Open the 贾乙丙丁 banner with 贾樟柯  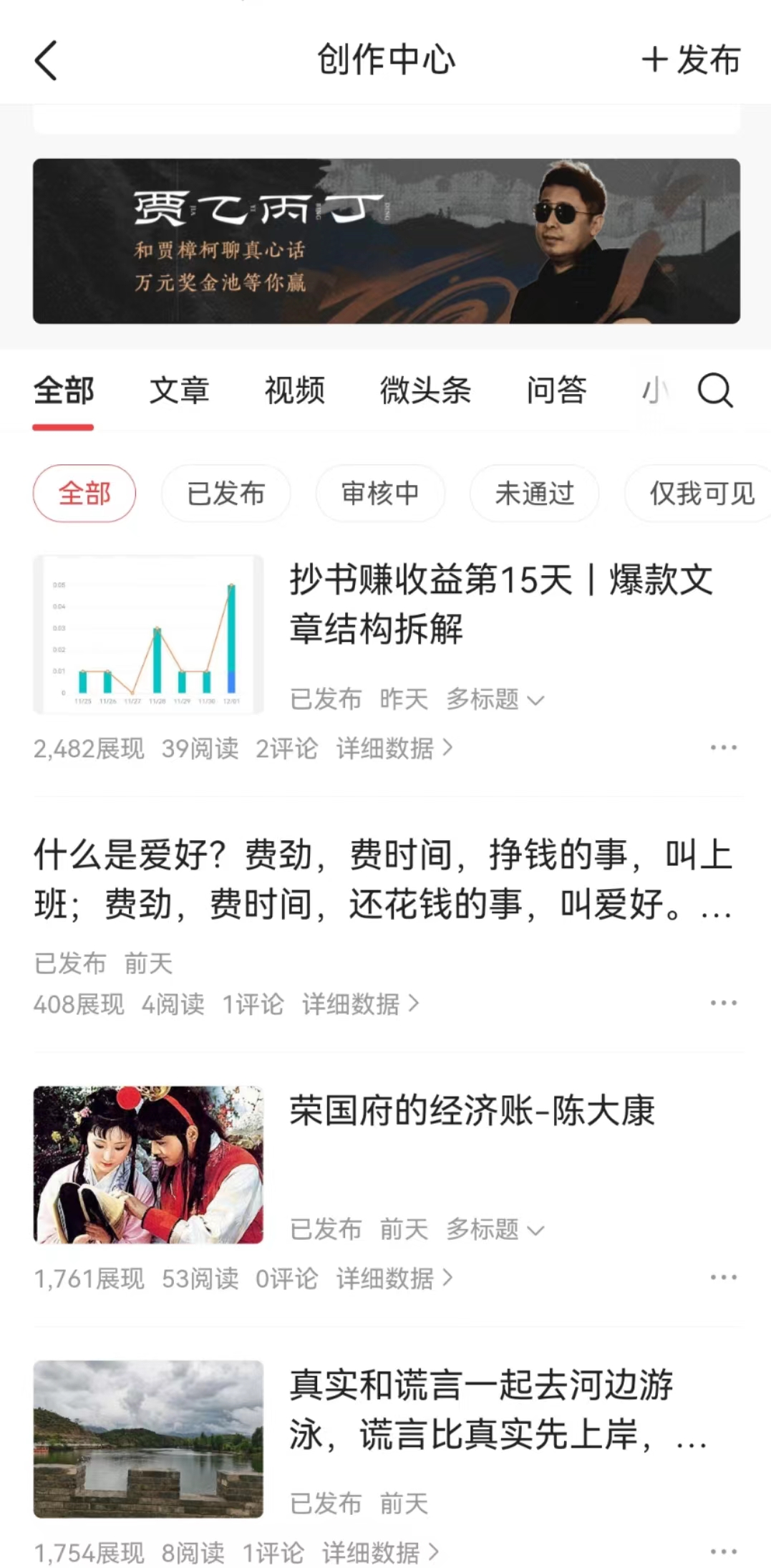(385, 240)
